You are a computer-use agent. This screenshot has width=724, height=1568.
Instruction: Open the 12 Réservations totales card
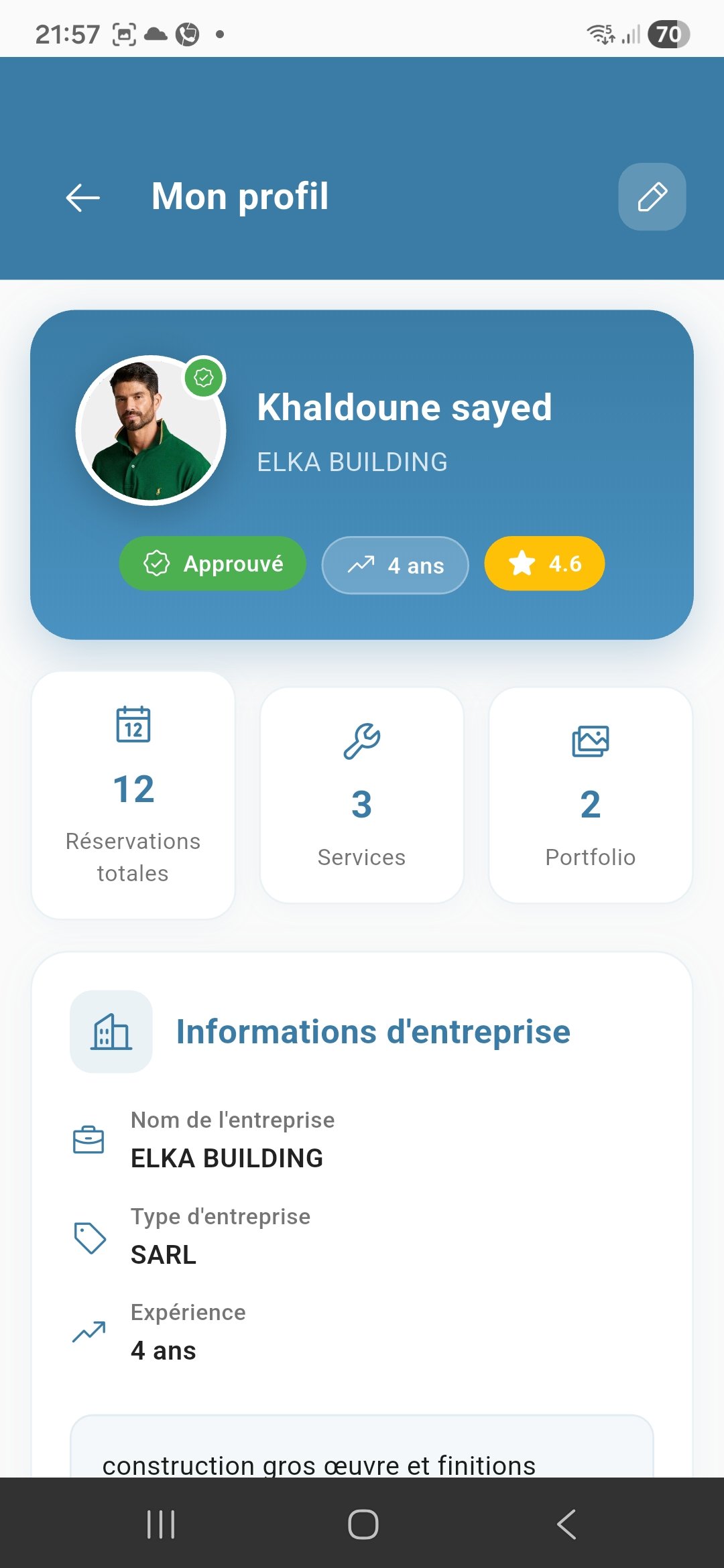(x=133, y=794)
